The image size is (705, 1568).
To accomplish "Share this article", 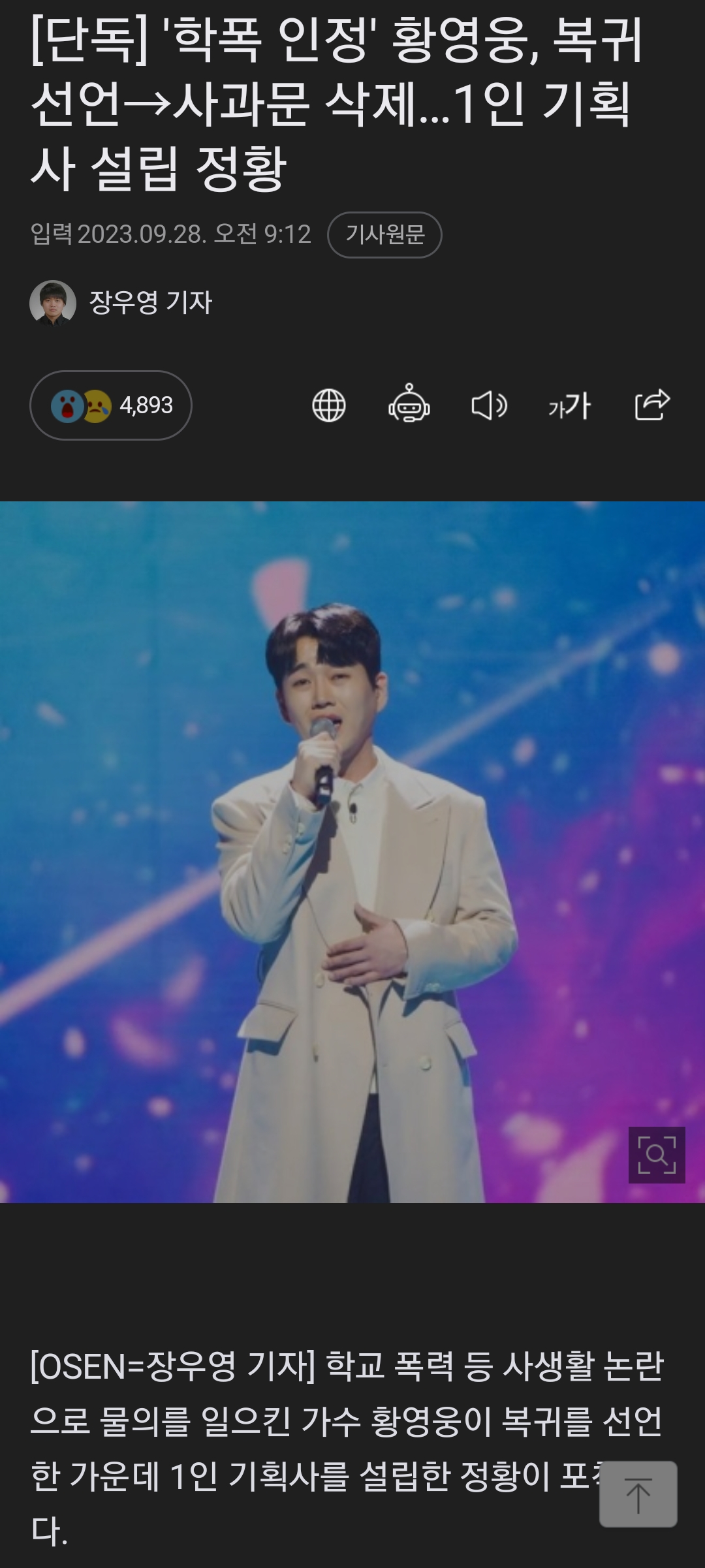I will pyautogui.click(x=651, y=405).
